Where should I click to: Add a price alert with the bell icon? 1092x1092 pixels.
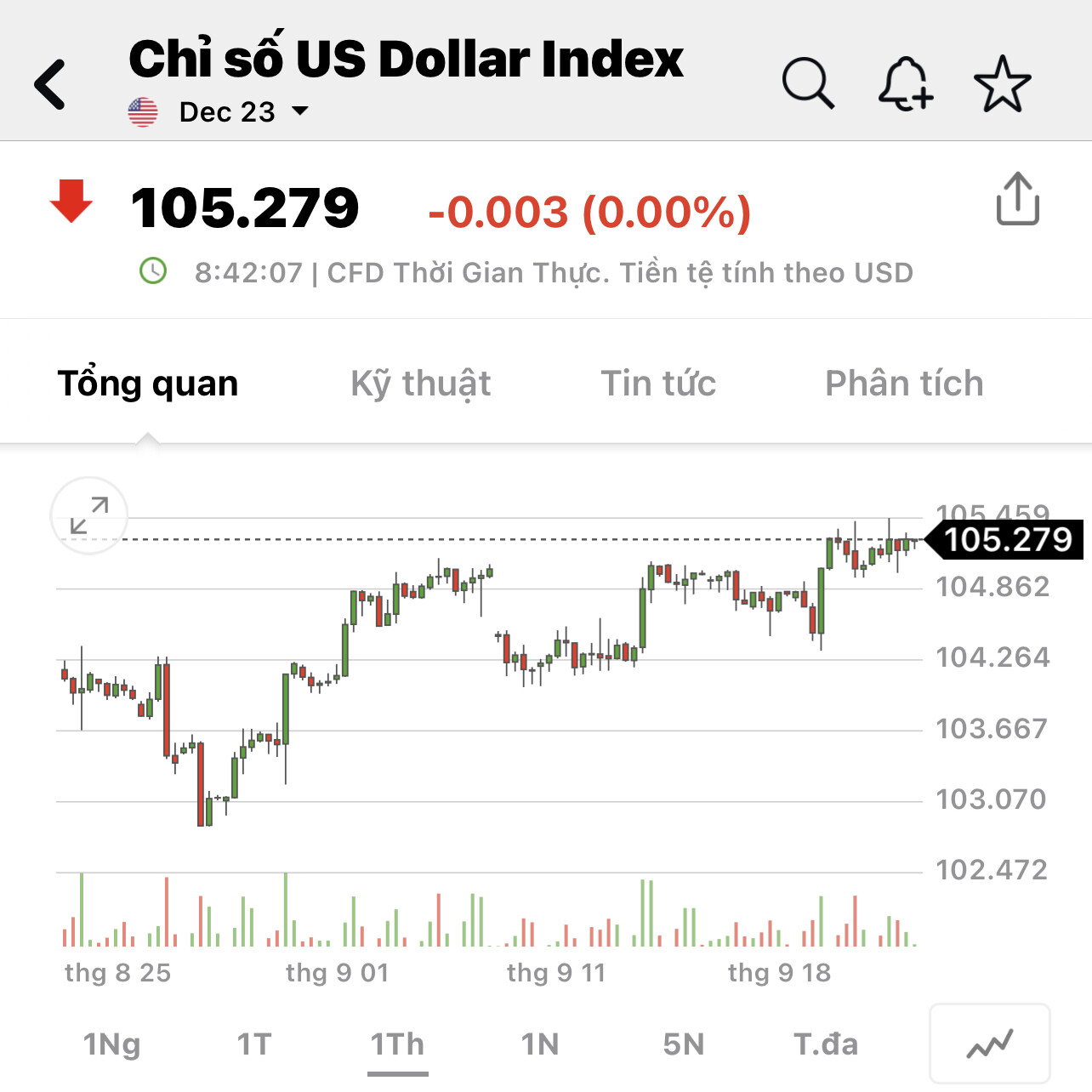click(905, 84)
